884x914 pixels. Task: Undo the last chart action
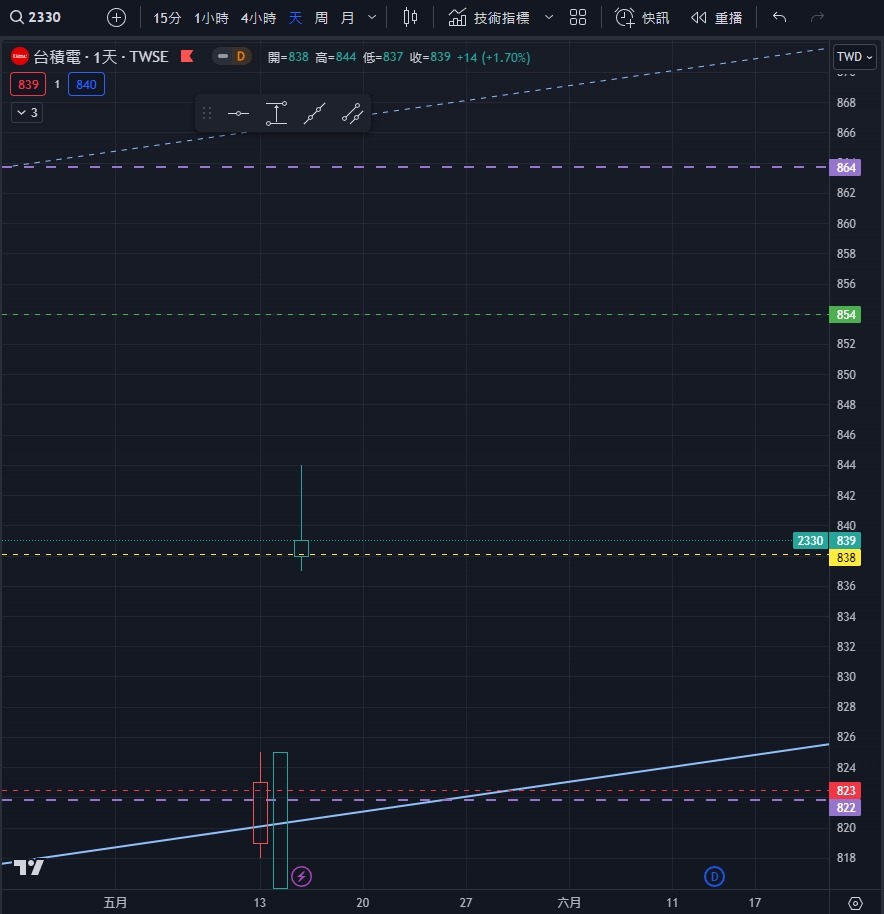click(779, 17)
